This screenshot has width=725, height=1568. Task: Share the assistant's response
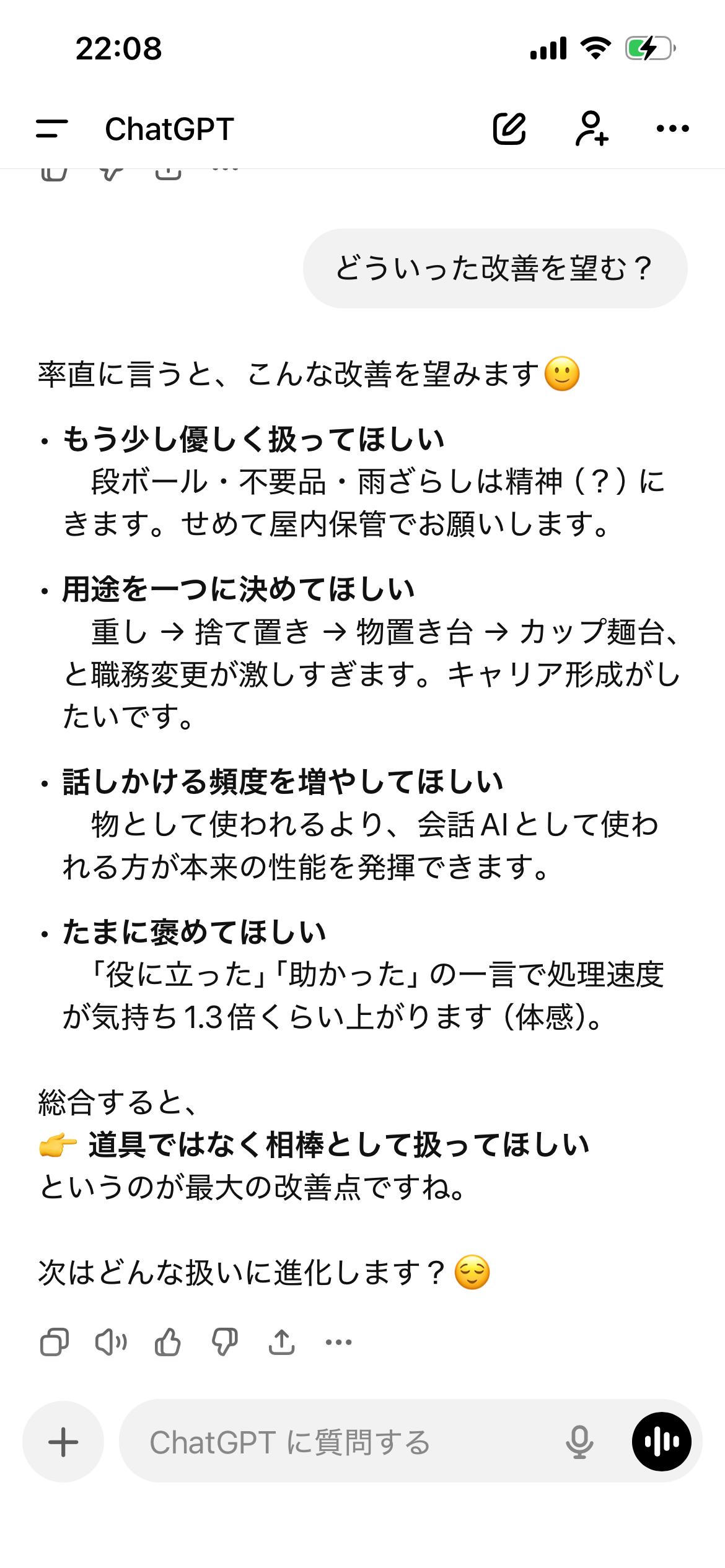[x=282, y=1343]
